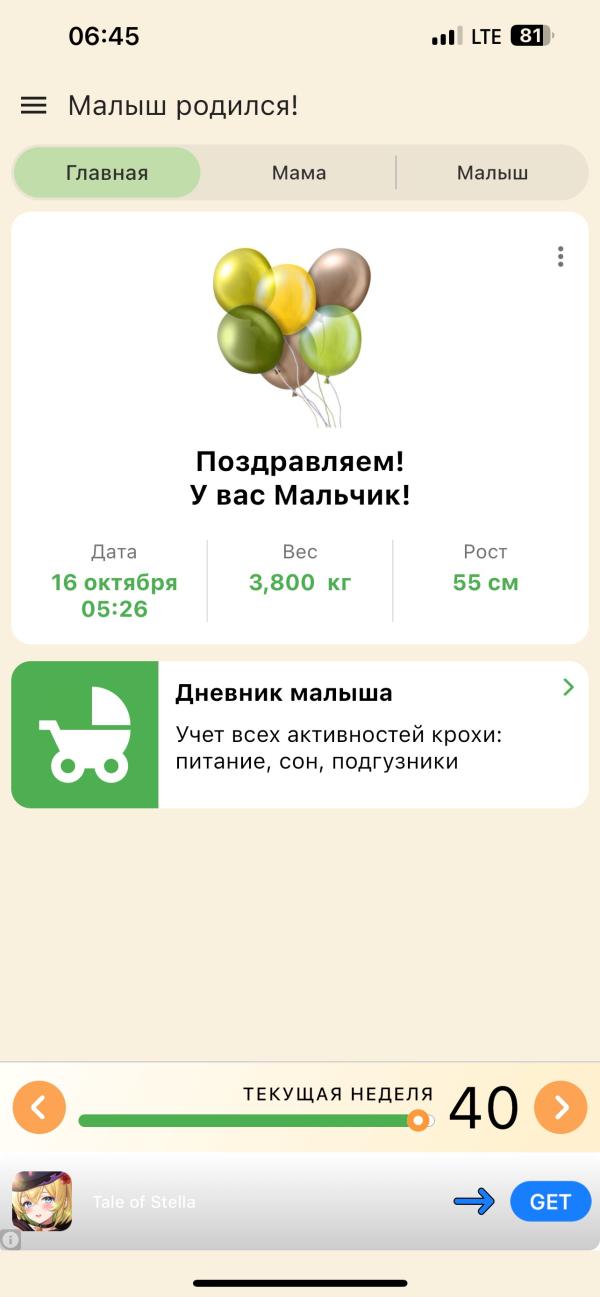Screen dimensions: 600x1297
Task: Tap GET on the Tale of Stella ad
Action: [550, 1201]
